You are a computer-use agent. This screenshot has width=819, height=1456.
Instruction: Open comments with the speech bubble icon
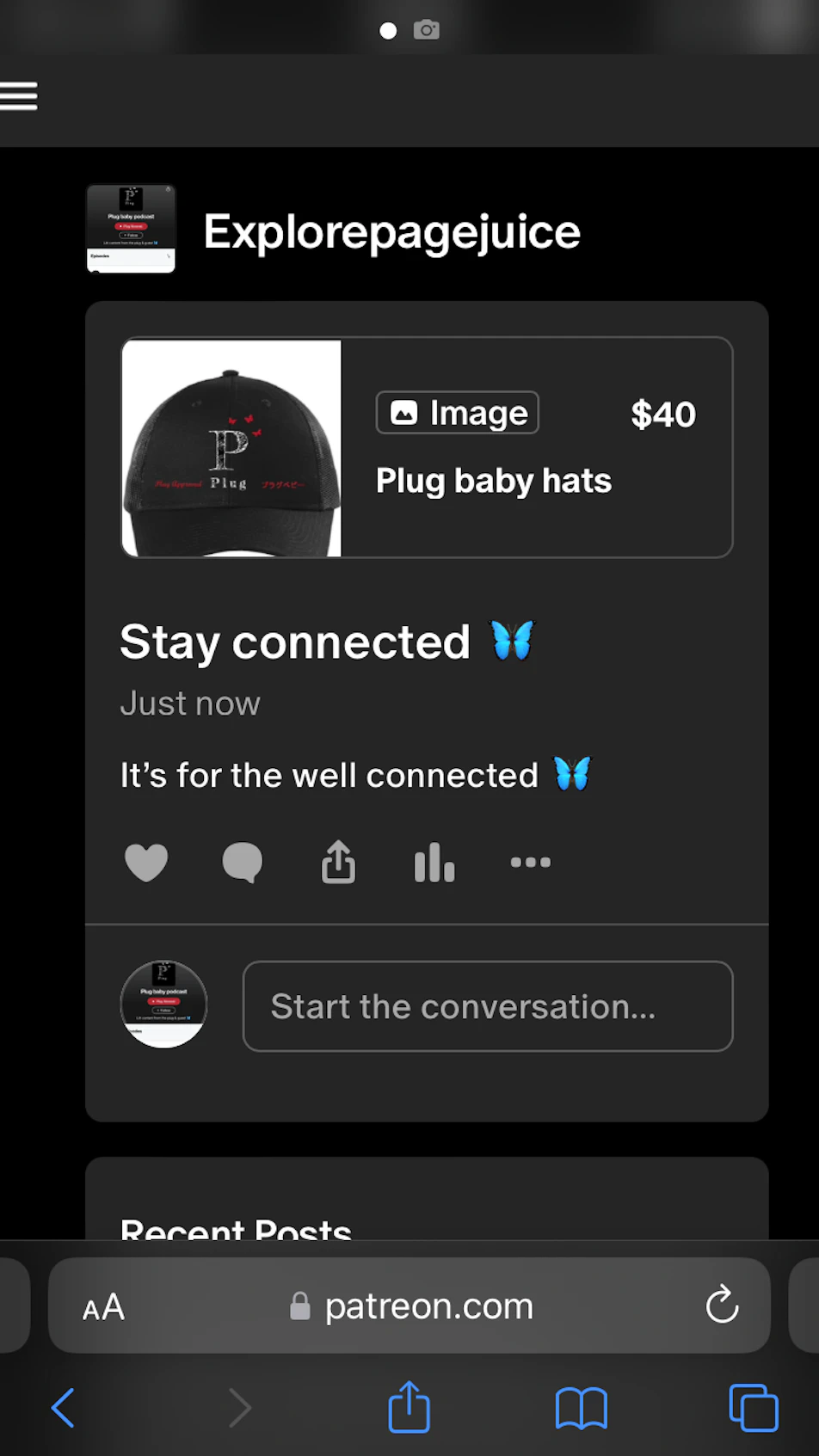tap(242, 863)
